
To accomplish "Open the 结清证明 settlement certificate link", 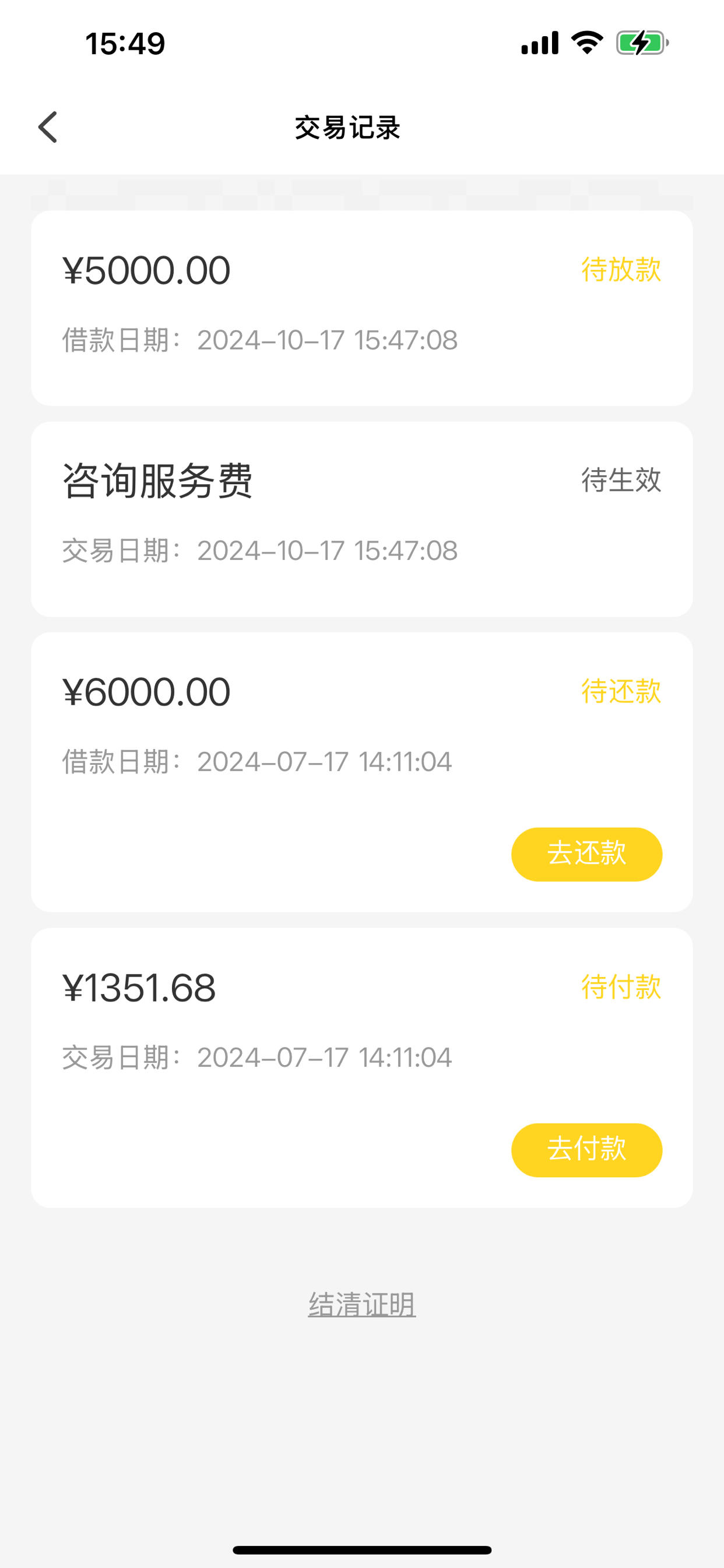I will [362, 1304].
